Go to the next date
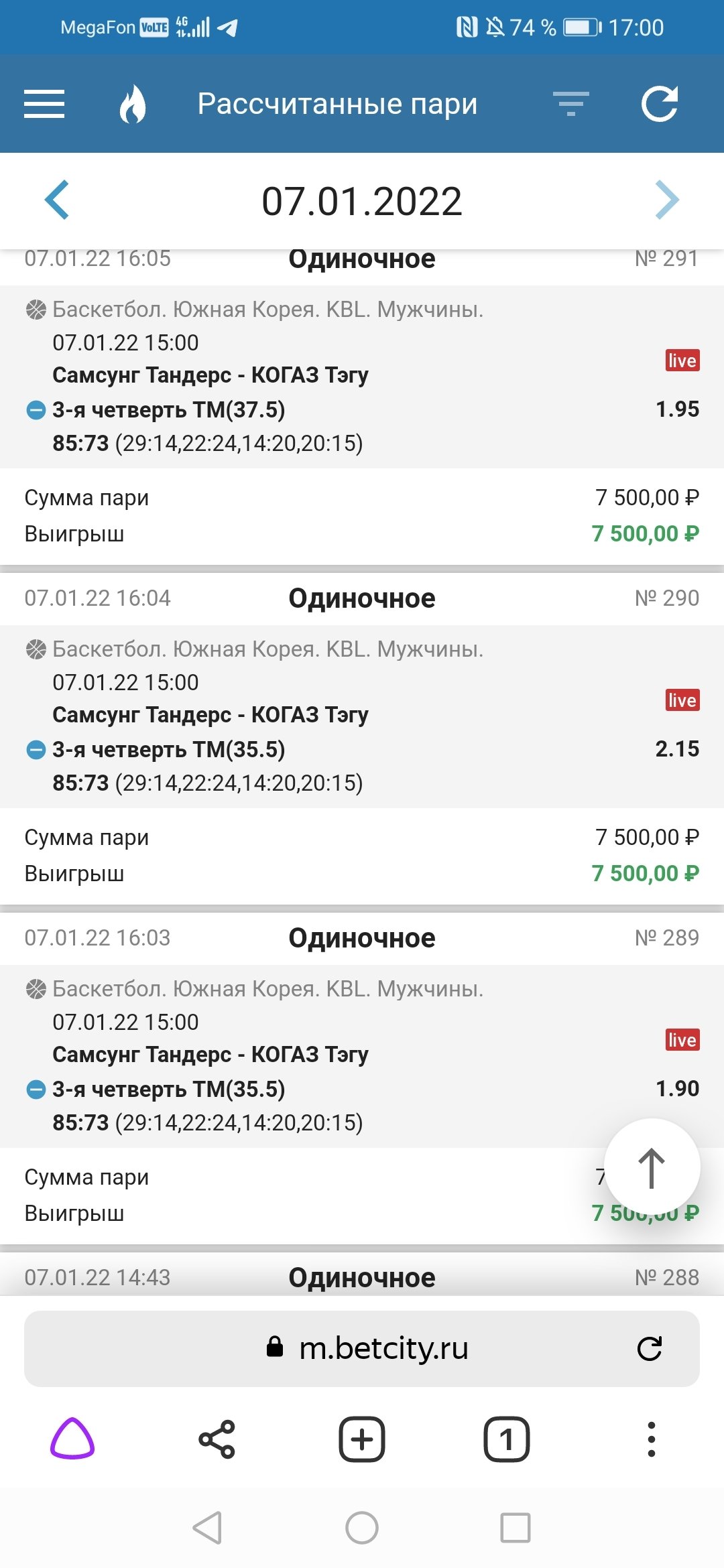The width and height of the screenshot is (724, 1568). [x=667, y=200]
